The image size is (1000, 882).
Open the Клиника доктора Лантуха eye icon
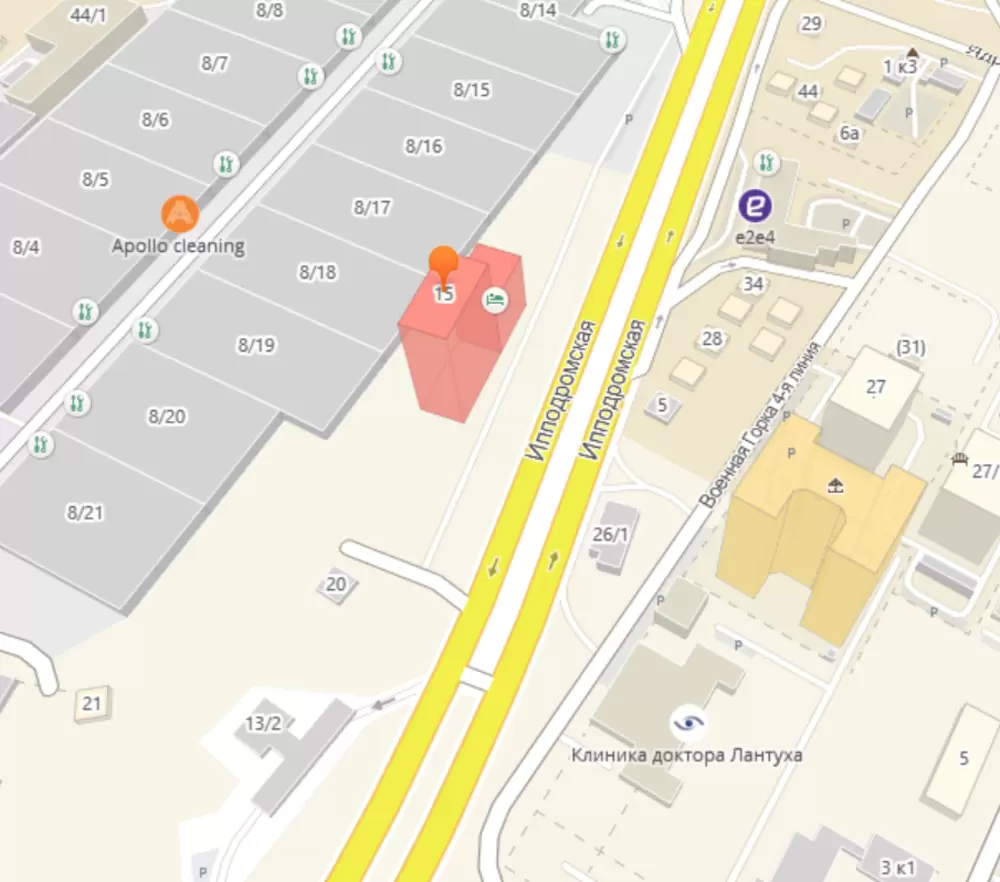pos(687,722)
